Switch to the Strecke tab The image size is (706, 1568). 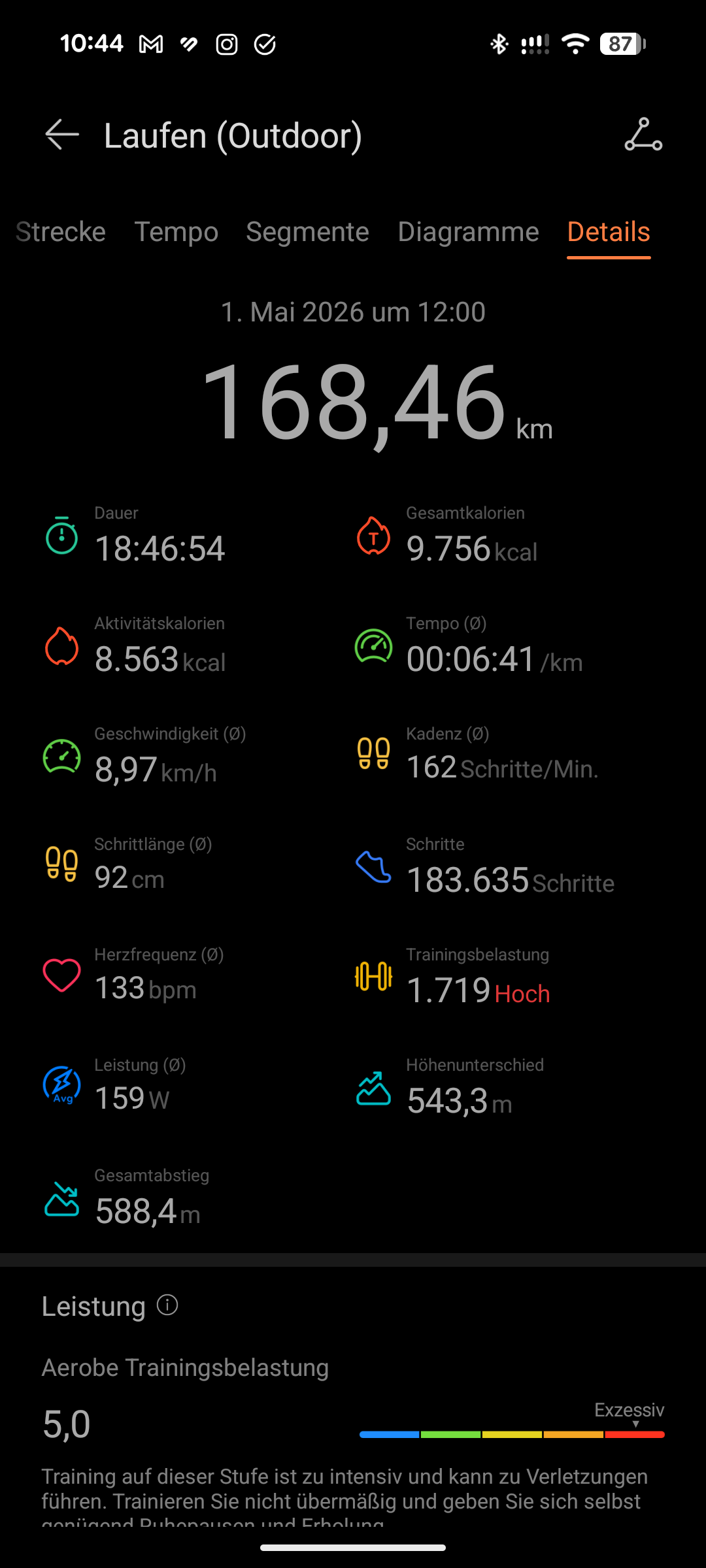[61, 232]
